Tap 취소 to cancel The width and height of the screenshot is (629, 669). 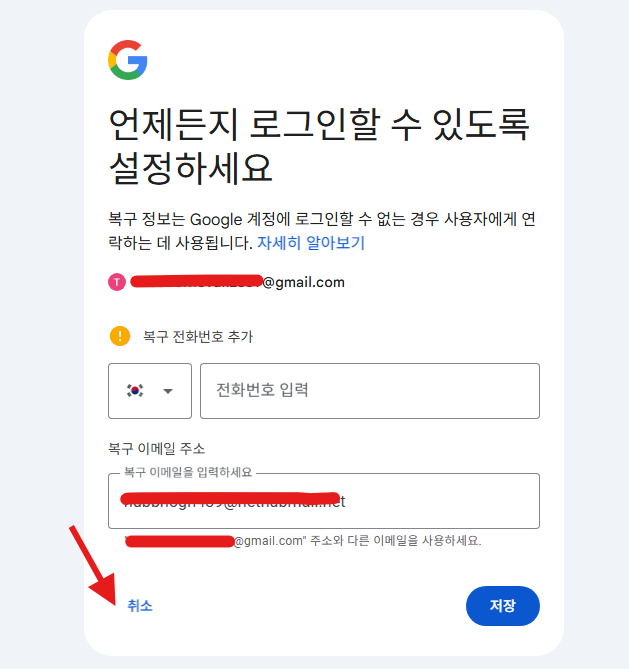(140, 606)
